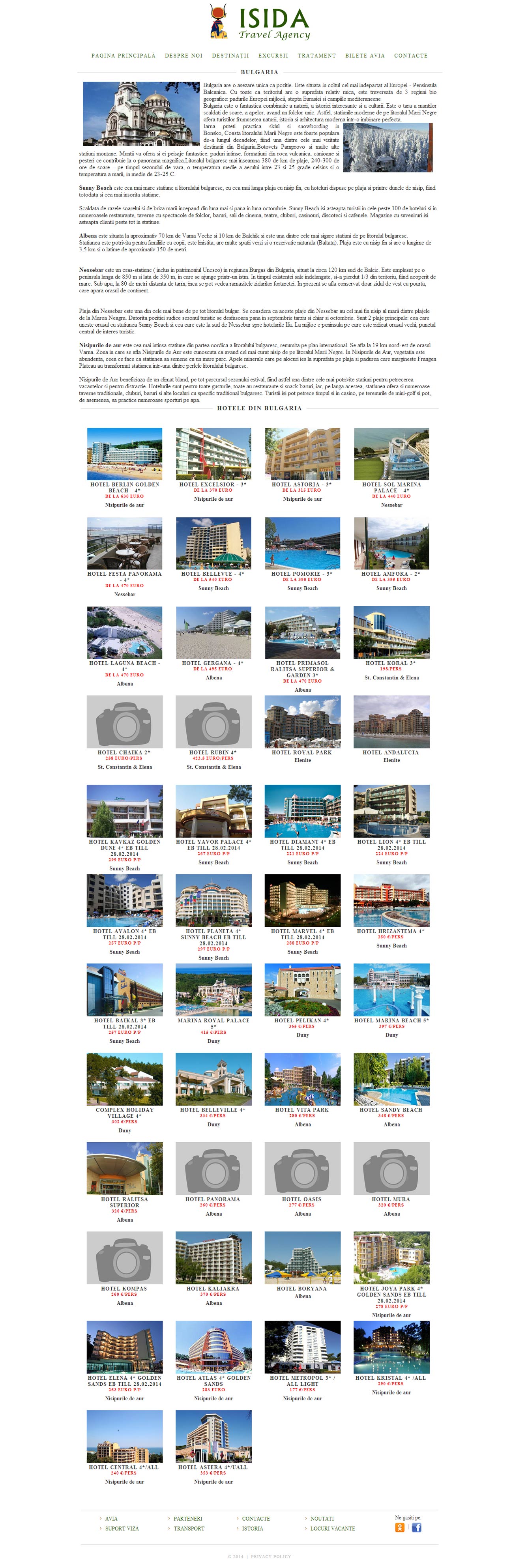513x1568 pixels.
Task: Select the Excursii menu item
Action: [273, 55]
